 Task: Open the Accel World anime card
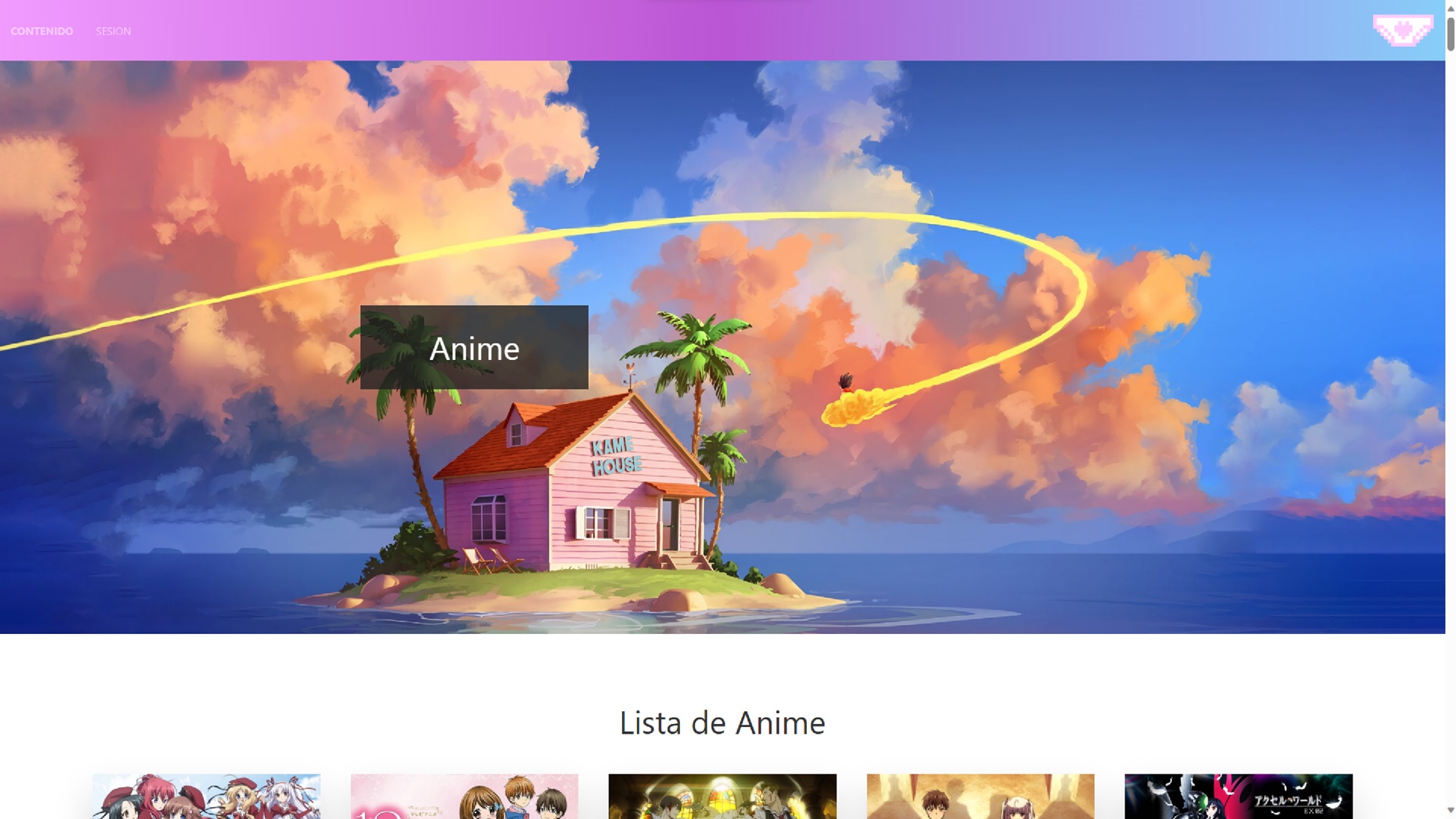(1238, 796)
